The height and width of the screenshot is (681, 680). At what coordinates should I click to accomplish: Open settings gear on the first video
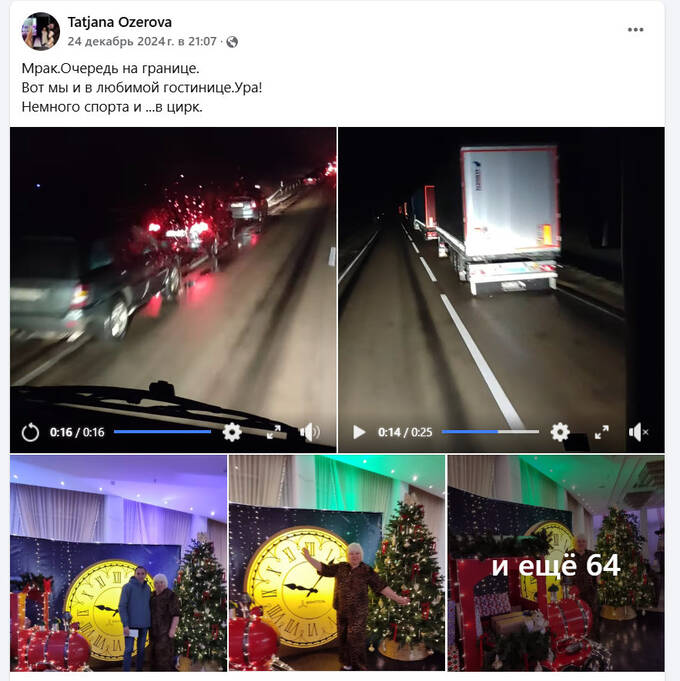coord(232,432)
